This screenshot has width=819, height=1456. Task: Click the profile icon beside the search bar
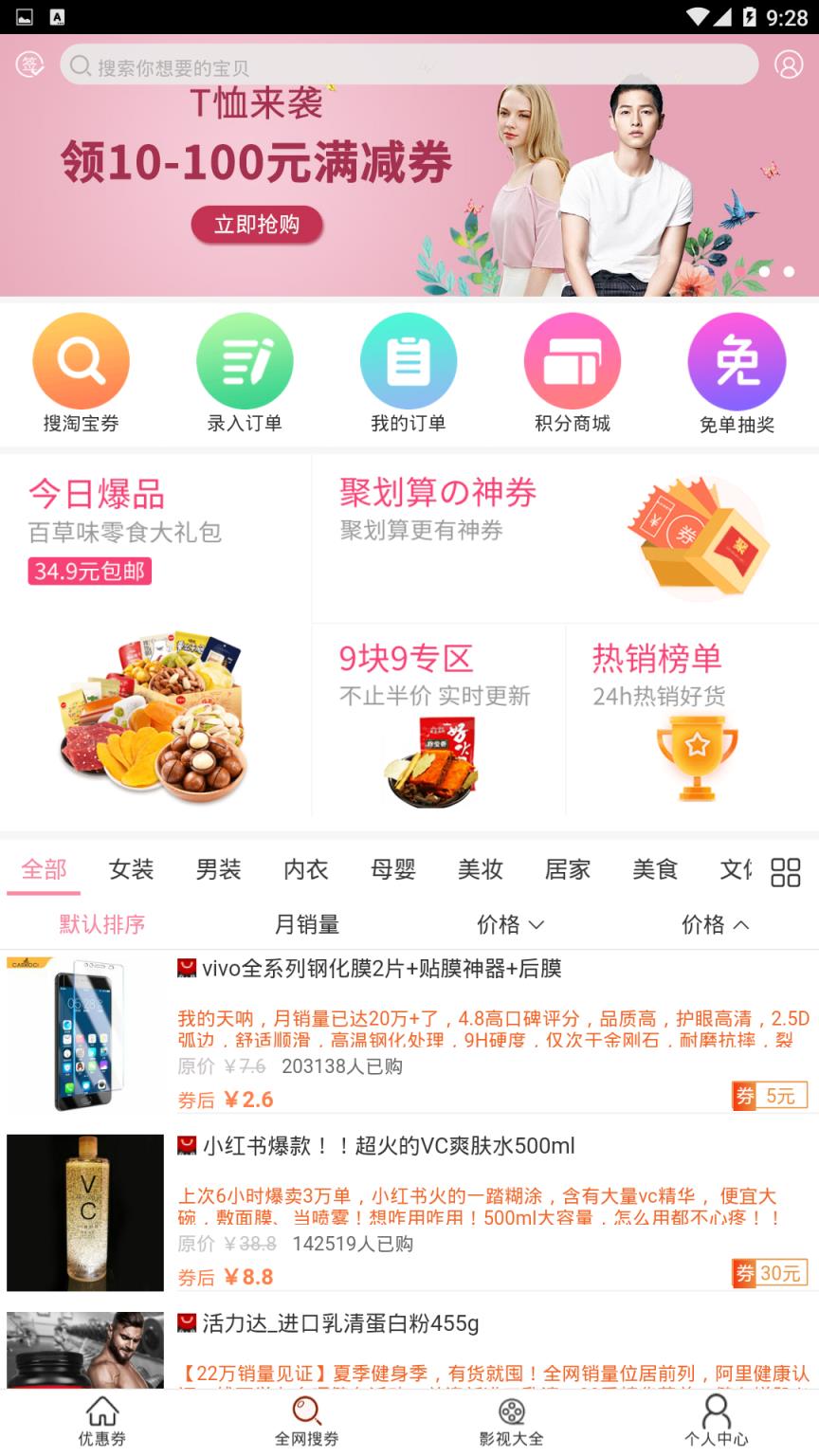pos(789,65)
